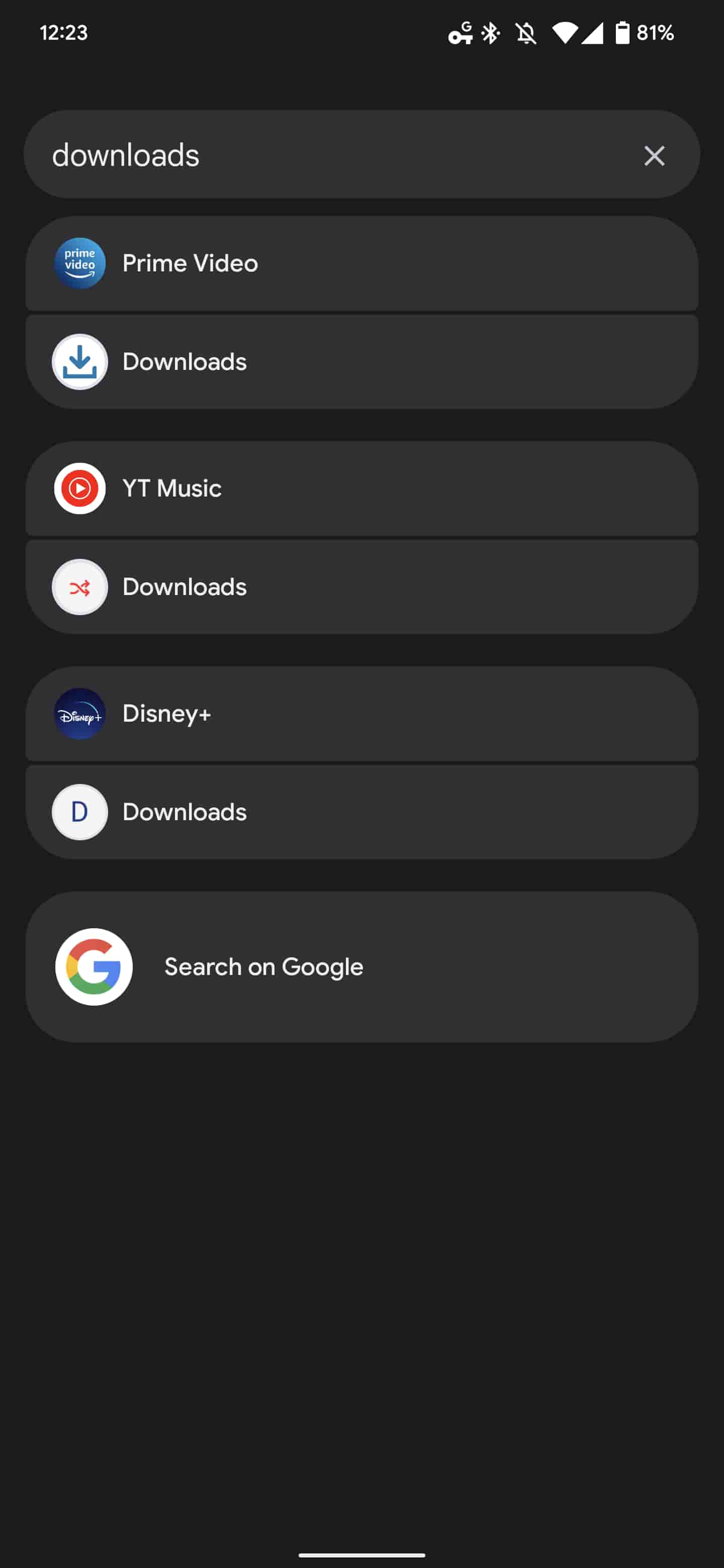The width and height of the screenshot is (724, 1568).
Task: Clear the search text with the X
Action: click(x=654, y=156)
